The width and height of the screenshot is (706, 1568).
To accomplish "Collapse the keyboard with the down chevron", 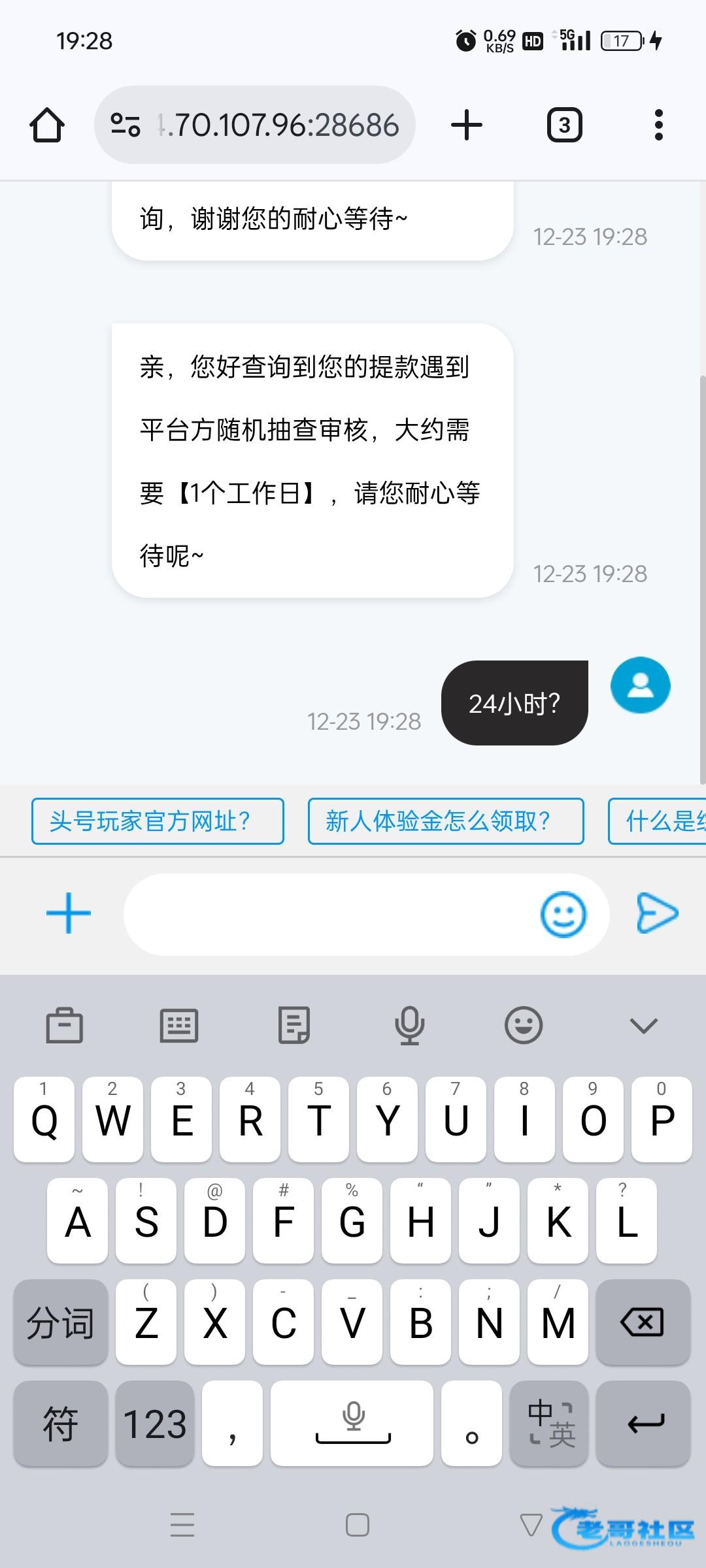I will (x=643, y=1025).
